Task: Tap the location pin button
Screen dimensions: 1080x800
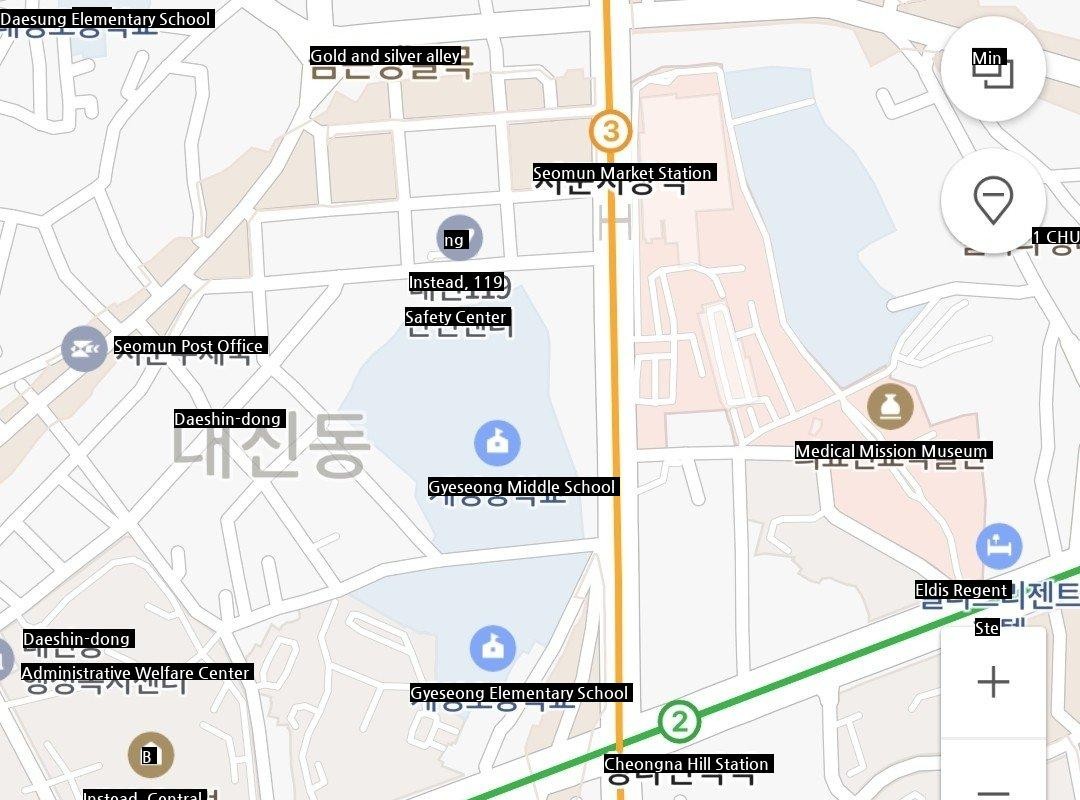Action: pos(993,200)
